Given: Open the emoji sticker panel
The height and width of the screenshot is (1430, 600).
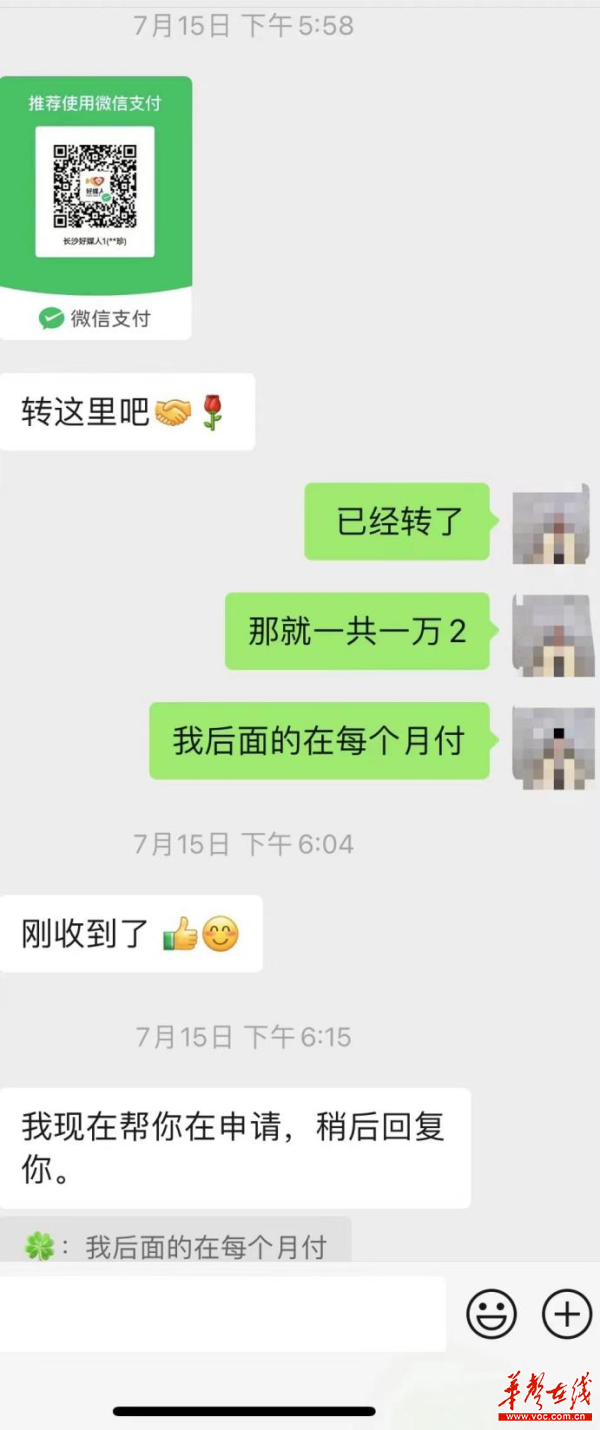Looking at the screenshot, I should pos(491,1313).
